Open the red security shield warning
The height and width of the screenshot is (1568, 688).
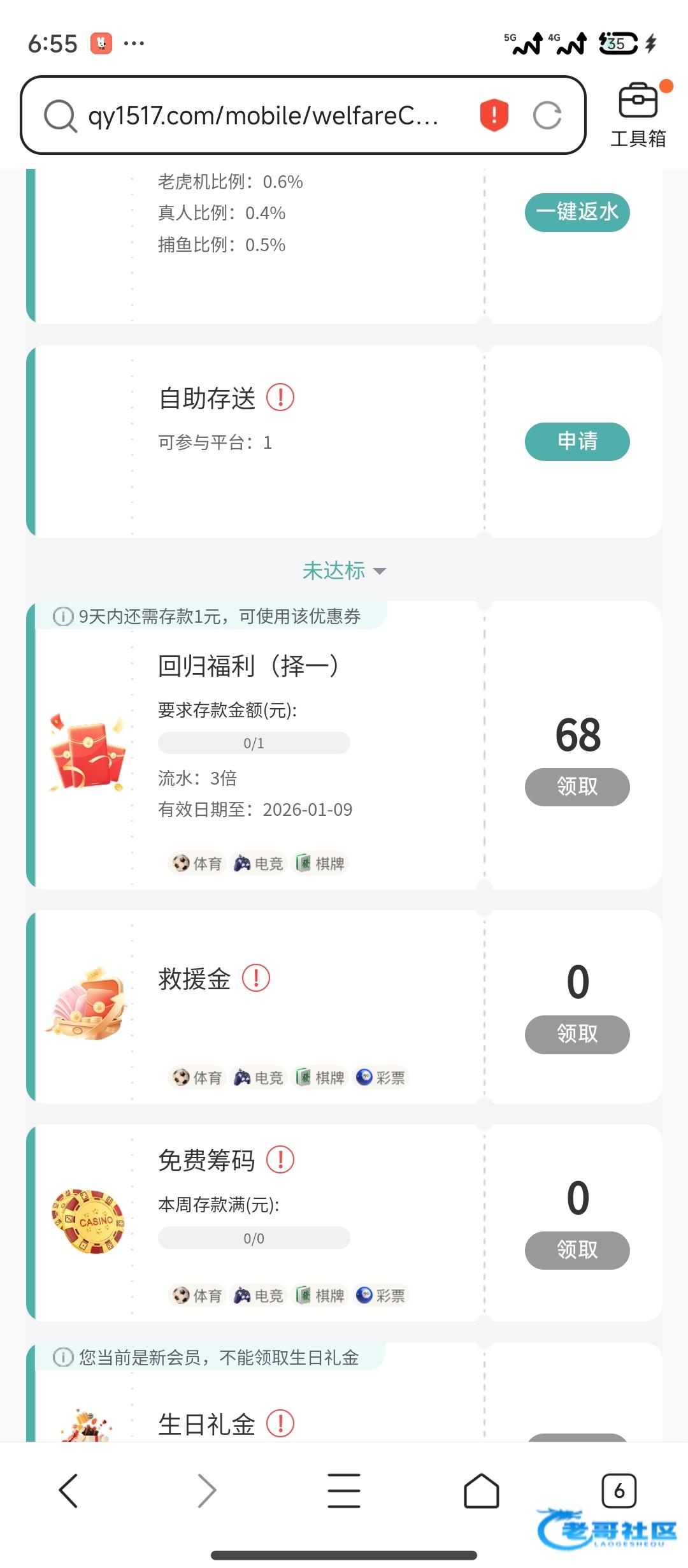494,115
